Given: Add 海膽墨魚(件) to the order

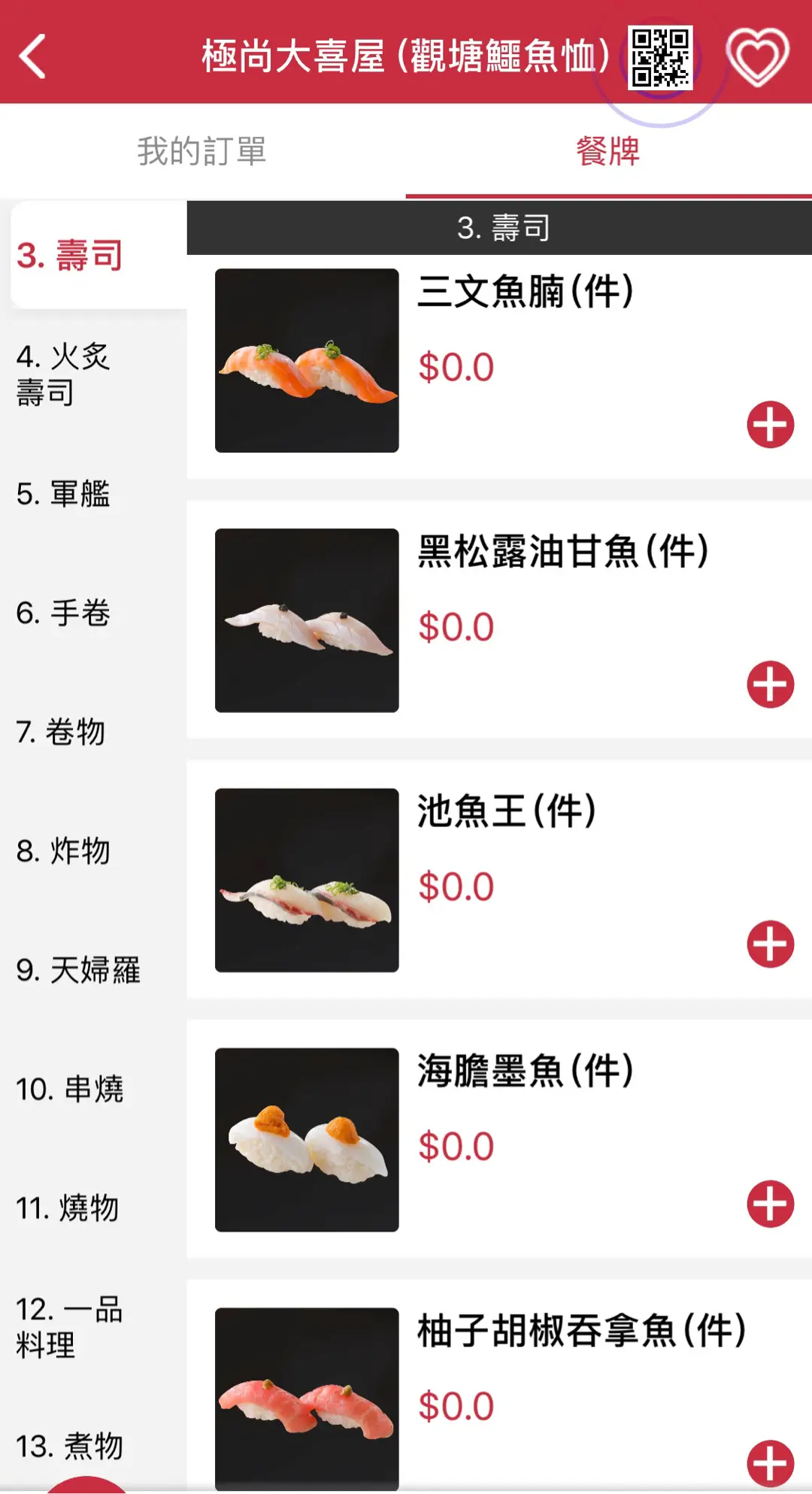Looking at the screenshot, I should pyautogui.click(x=770, y=1204).
